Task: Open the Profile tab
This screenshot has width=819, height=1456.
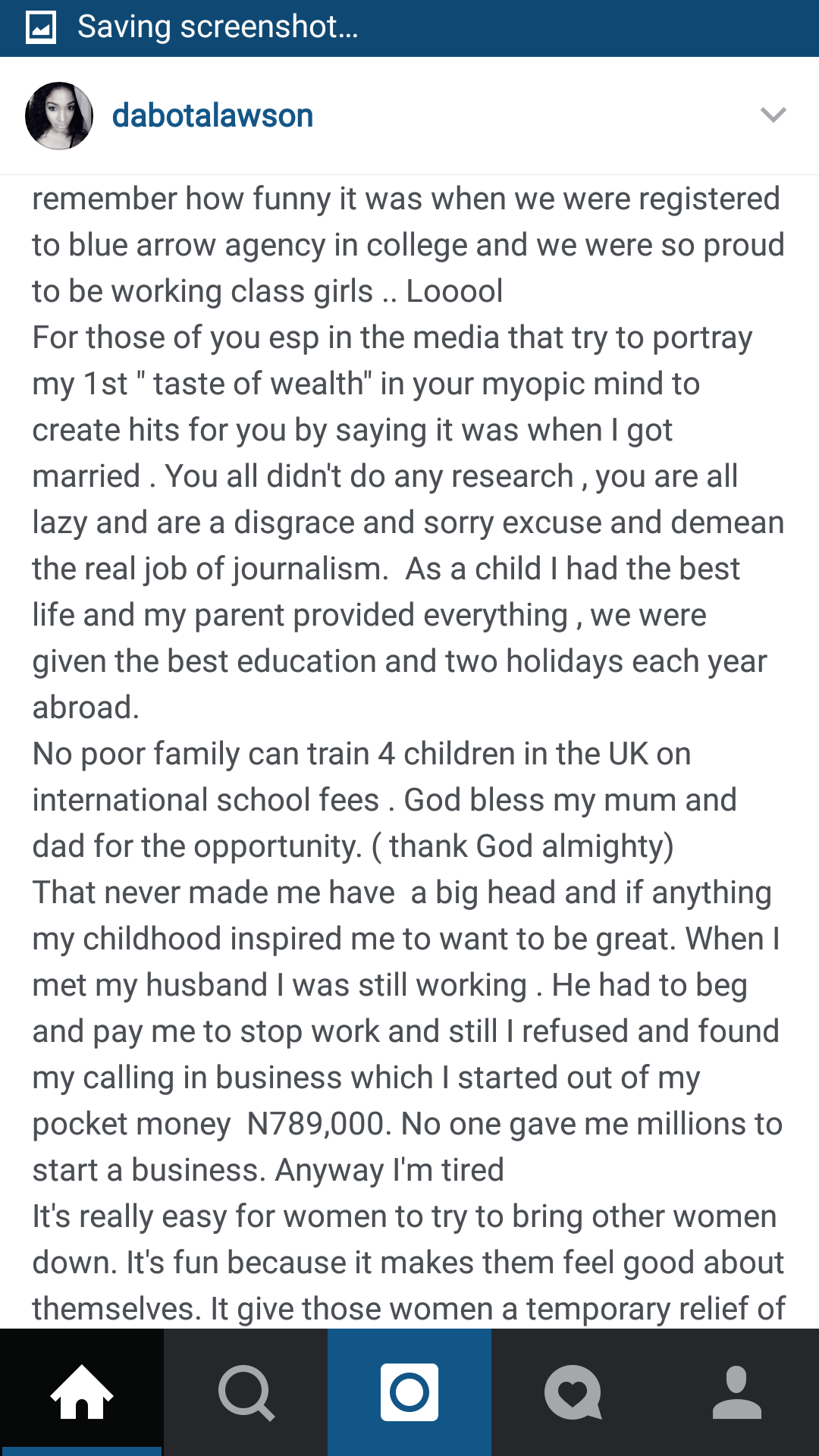Action: (737, 1392)
